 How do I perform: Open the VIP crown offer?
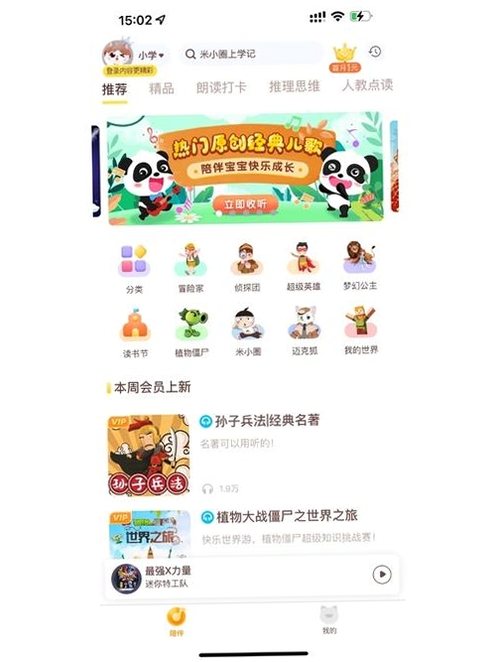click(x=344, y=57)
